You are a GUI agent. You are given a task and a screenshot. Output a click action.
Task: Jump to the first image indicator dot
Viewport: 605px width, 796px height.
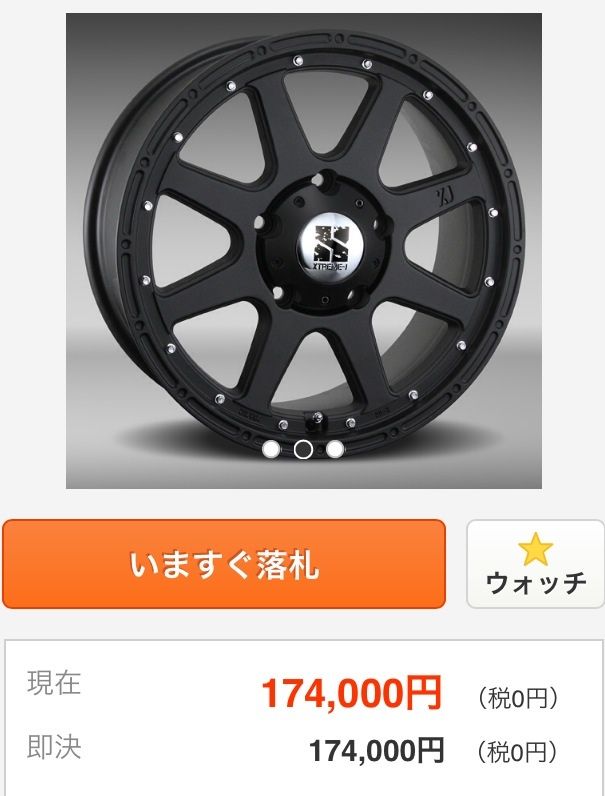(x=271, y=449)
